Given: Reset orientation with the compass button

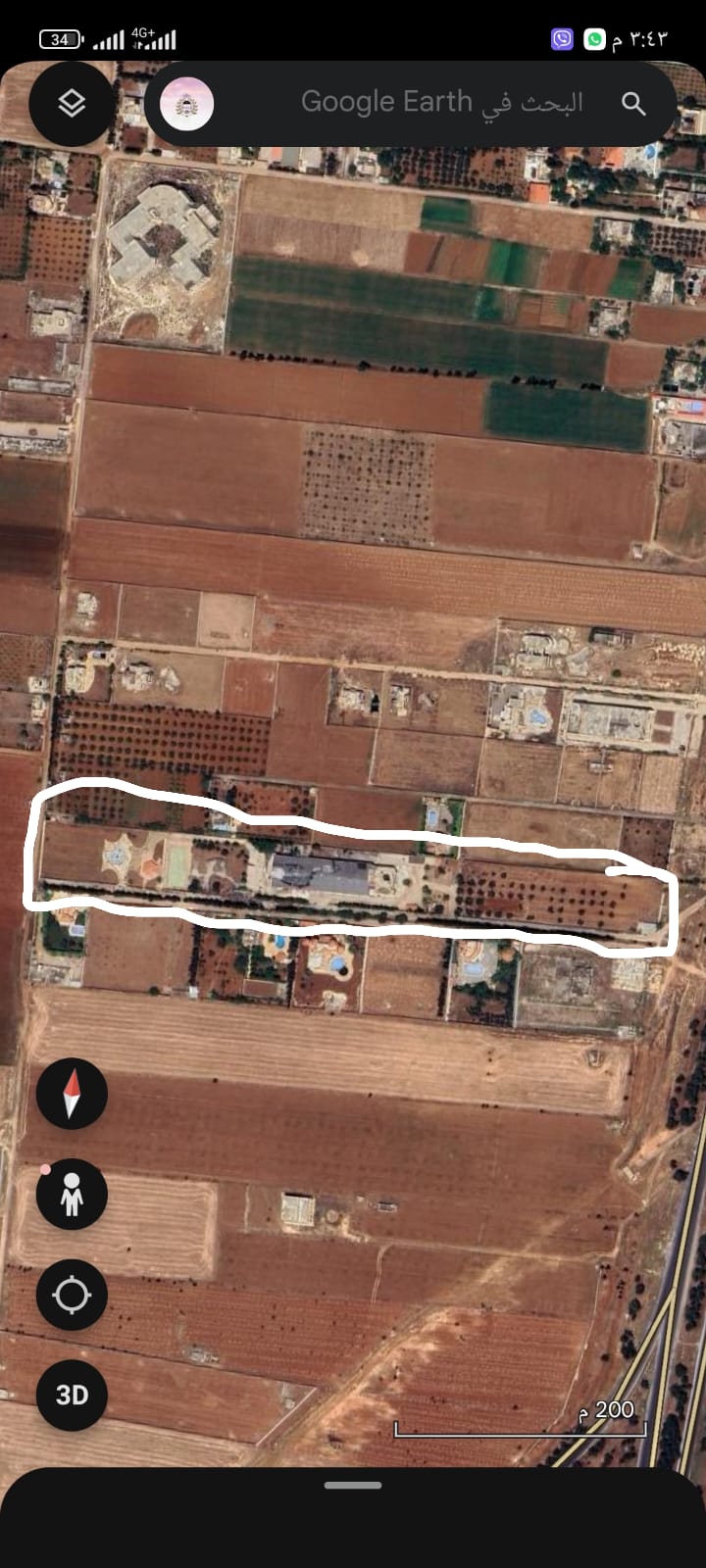Looking at the screenshot, I should pos(72,1094).
